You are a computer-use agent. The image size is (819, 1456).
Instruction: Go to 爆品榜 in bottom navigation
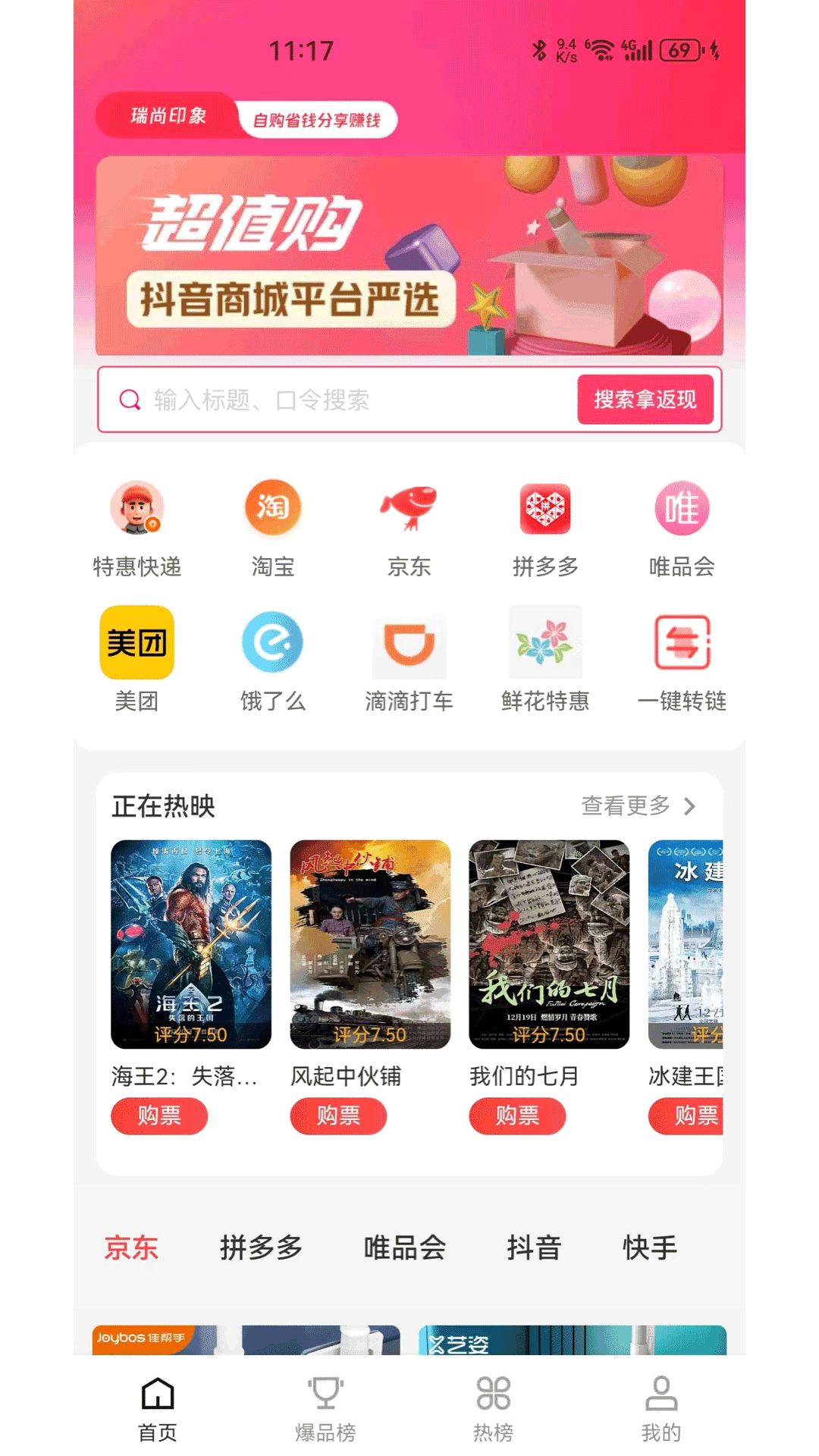(x=325, y=1409)
